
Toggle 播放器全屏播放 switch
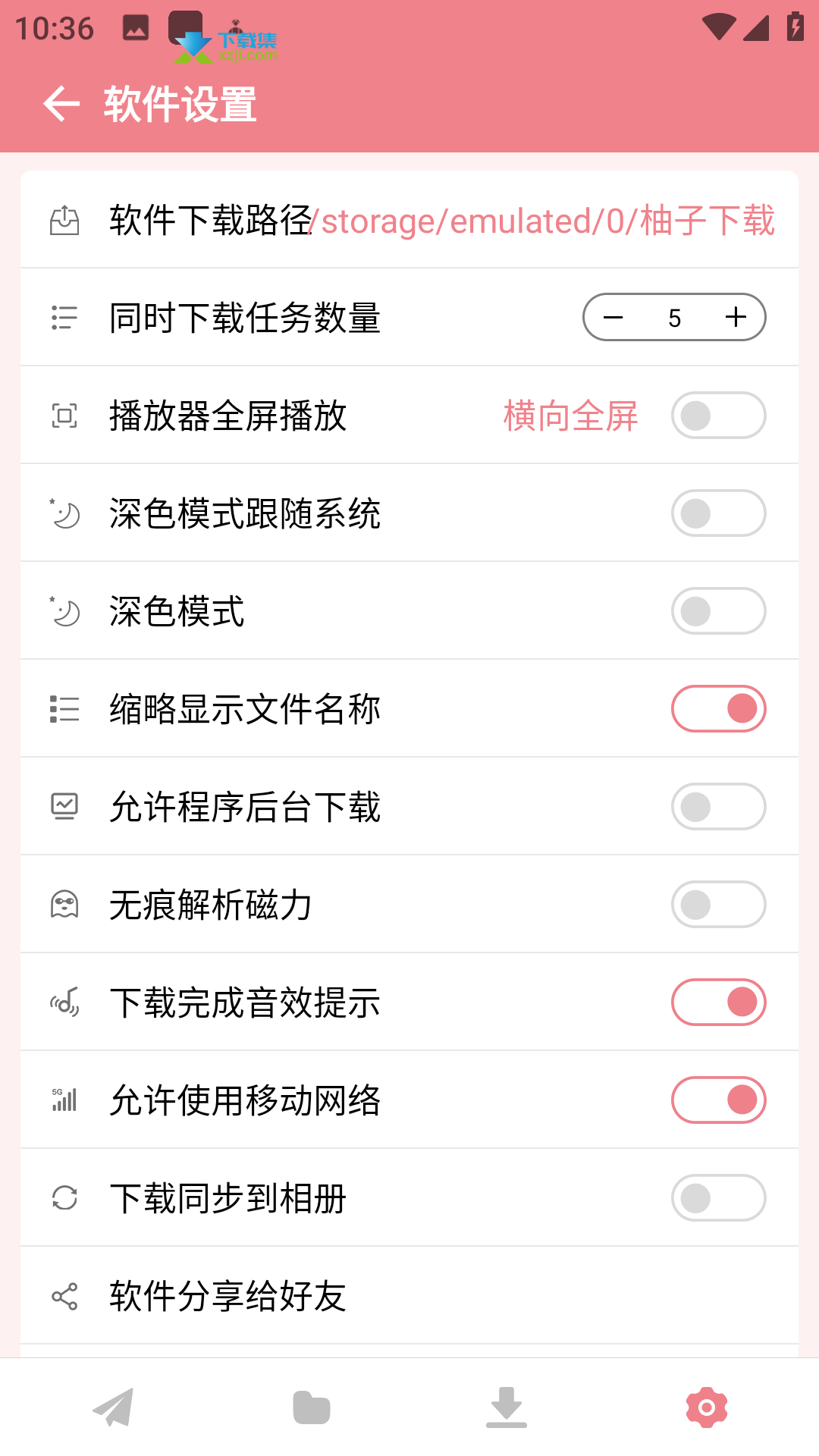click(x=718, y=416)
